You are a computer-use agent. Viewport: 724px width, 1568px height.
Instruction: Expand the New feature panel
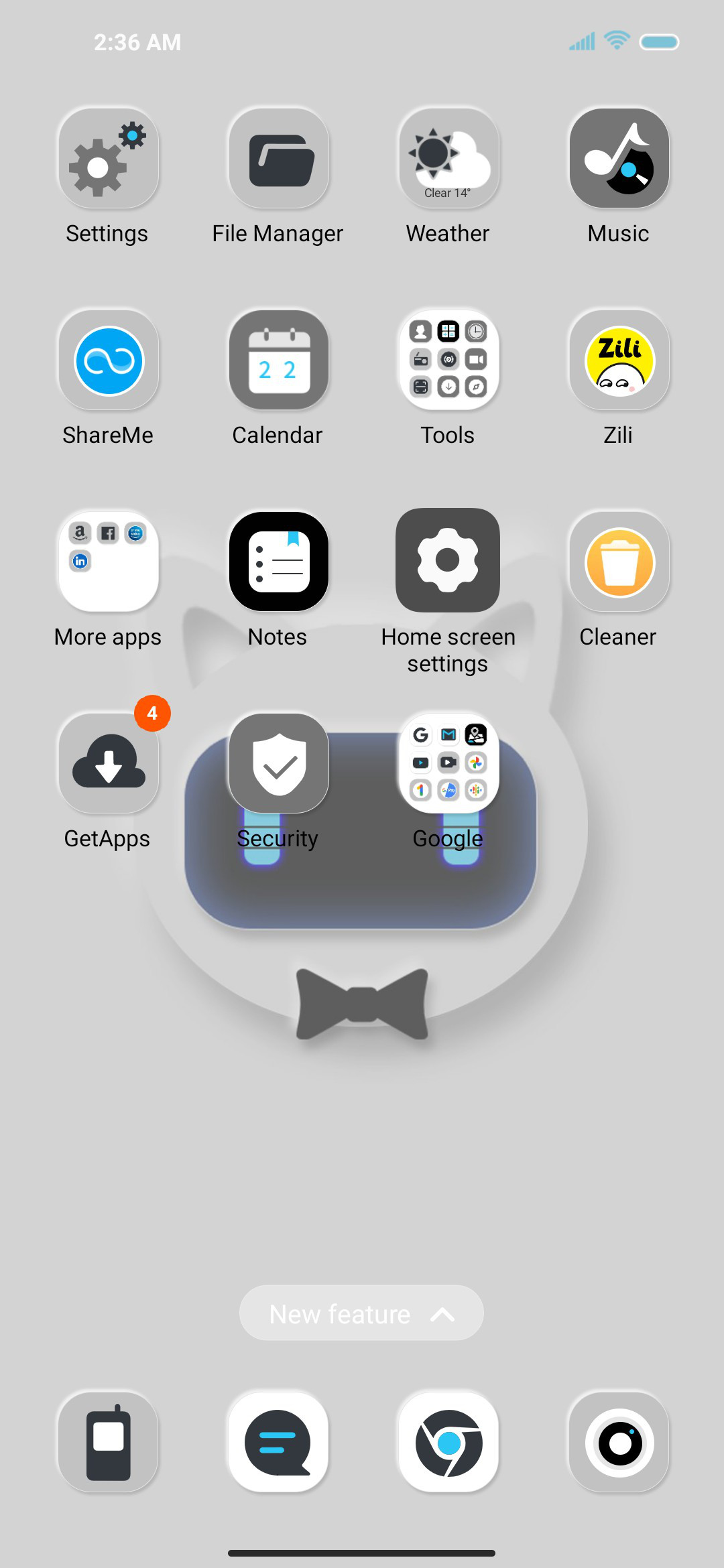(x=361, y=1313)
